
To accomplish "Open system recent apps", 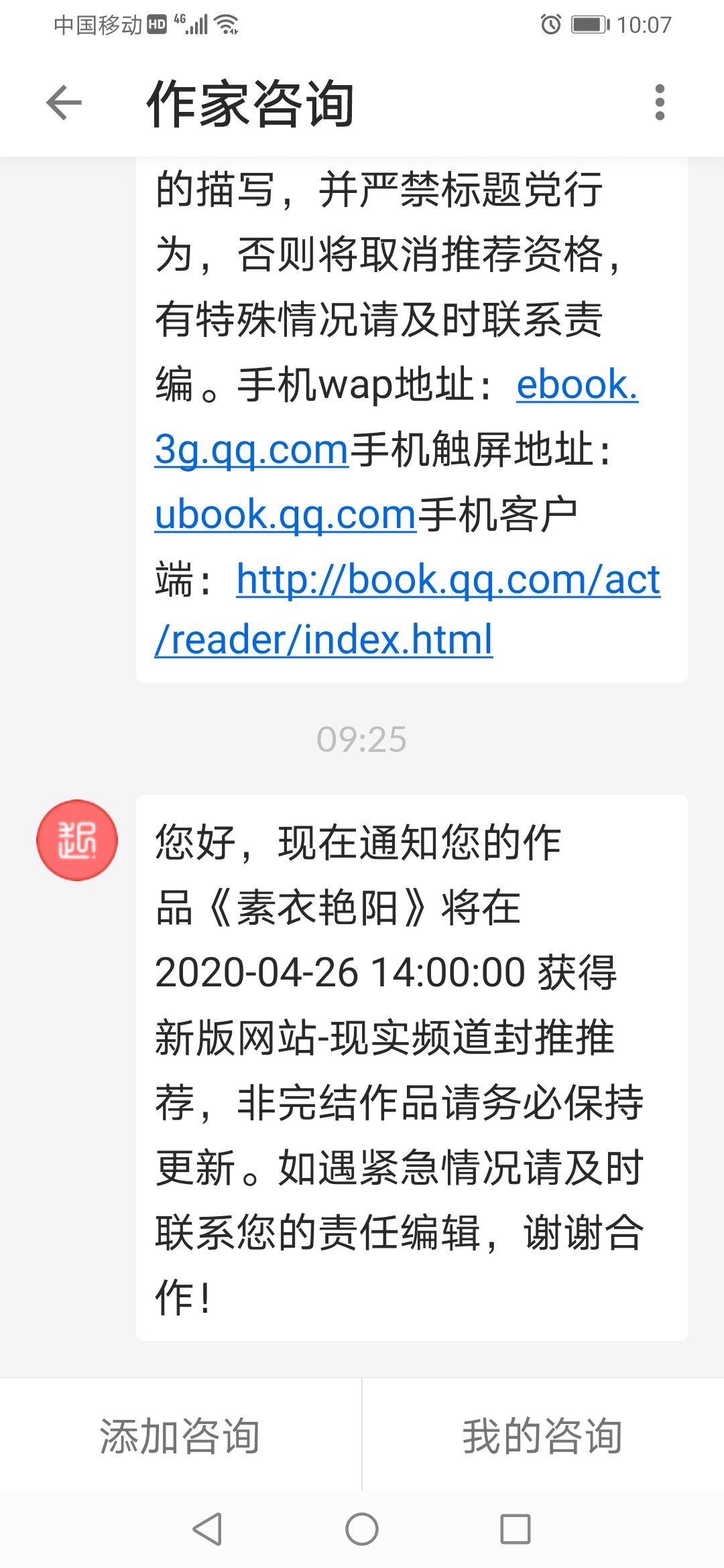I will click(516, 1530).
